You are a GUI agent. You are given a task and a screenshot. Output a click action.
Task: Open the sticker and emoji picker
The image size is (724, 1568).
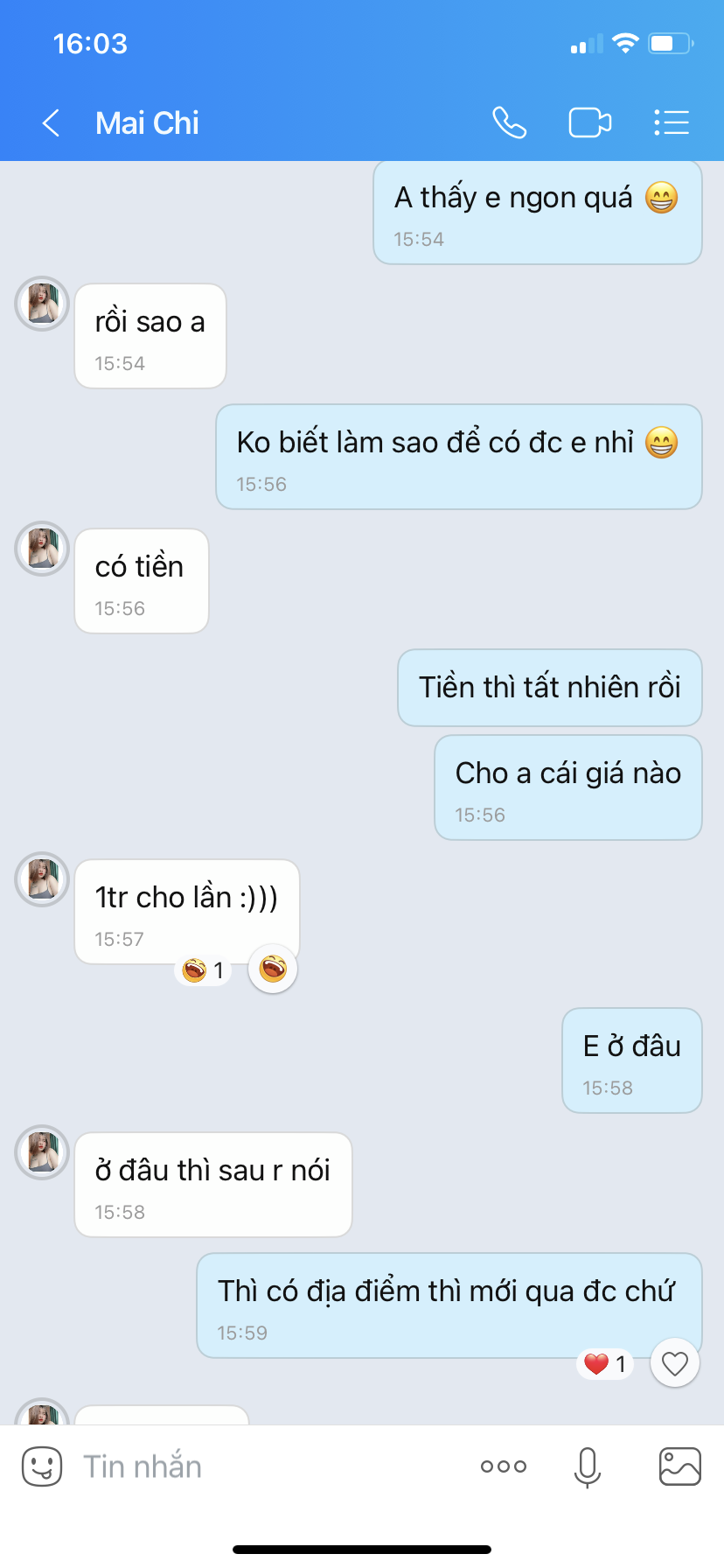[42, 1466]
